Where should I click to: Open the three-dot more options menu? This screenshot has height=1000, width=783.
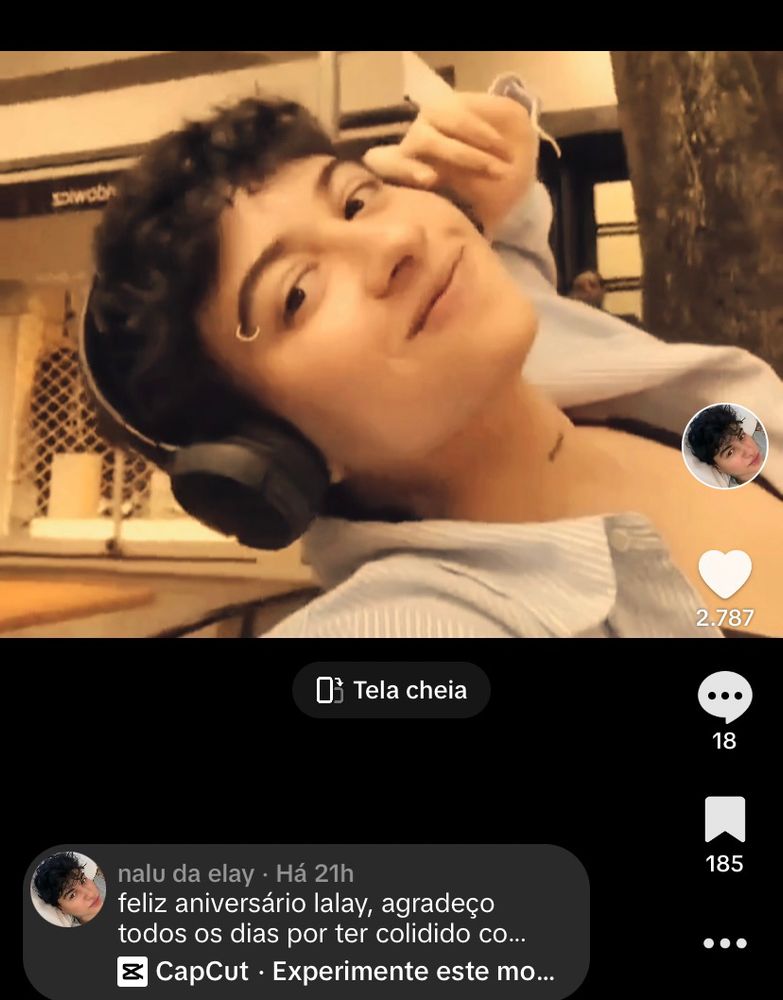click(x=724, y=943)
